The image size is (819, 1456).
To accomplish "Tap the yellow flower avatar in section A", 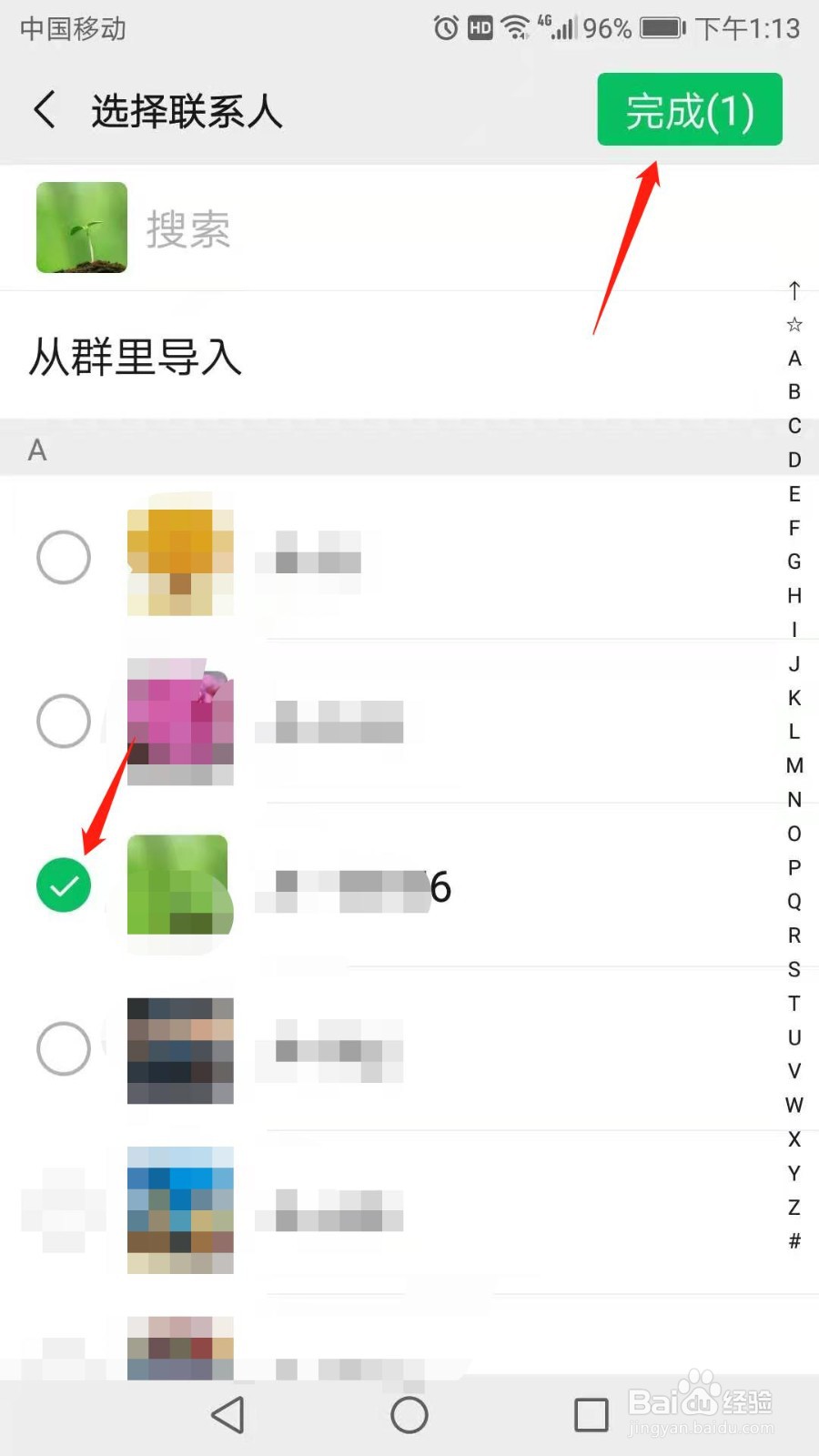I will (179, 557).
